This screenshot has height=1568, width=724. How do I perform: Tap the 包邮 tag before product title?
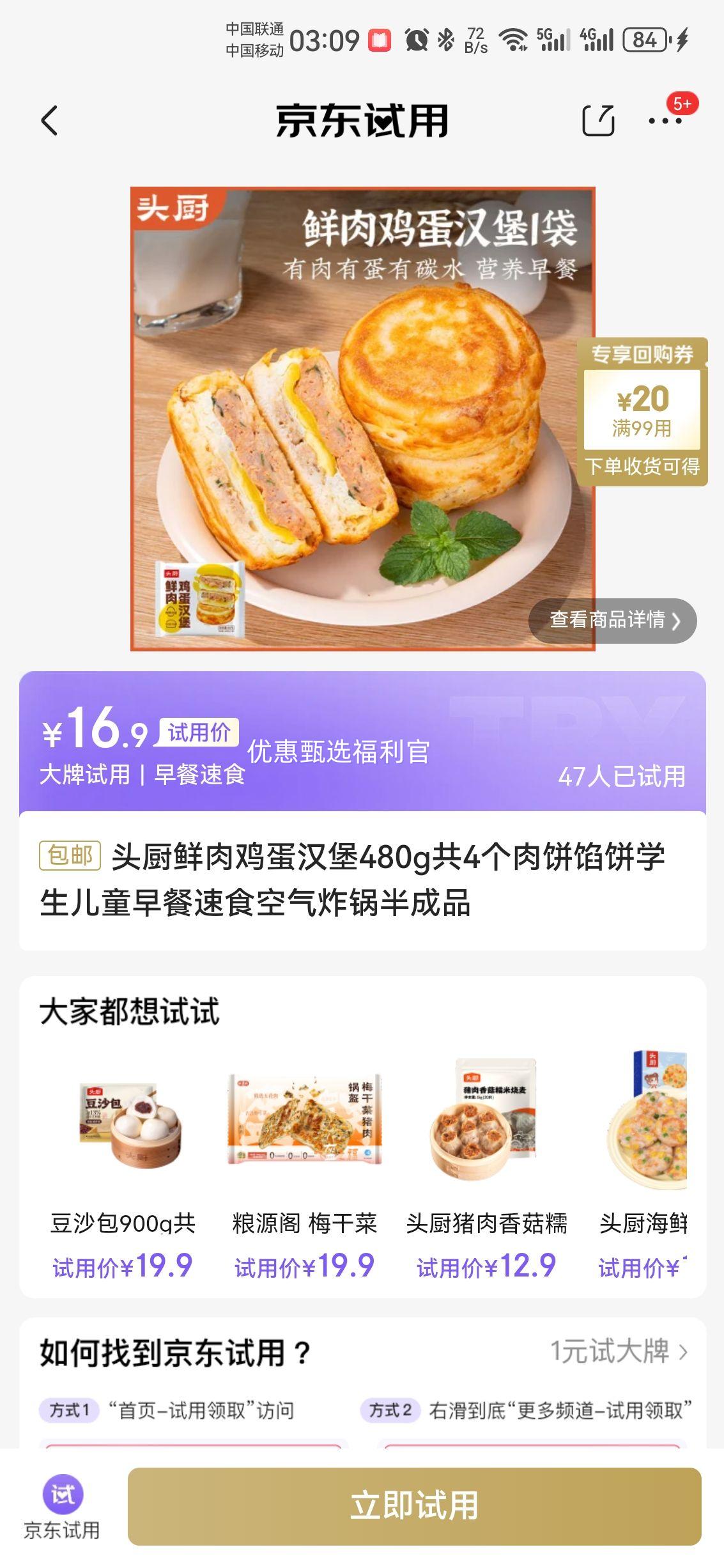tap(67, 860)
